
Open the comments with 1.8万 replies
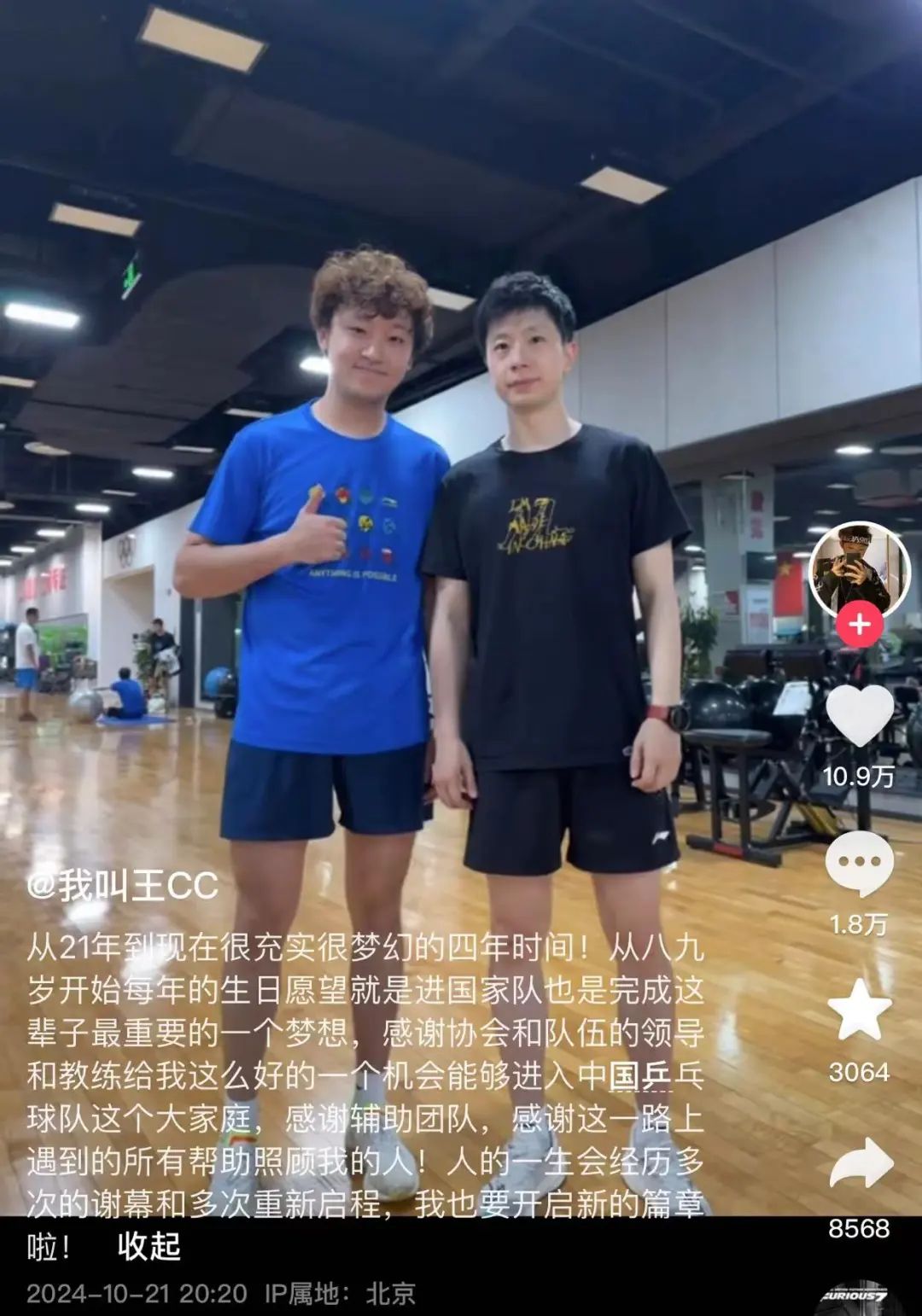coord(859,864)
